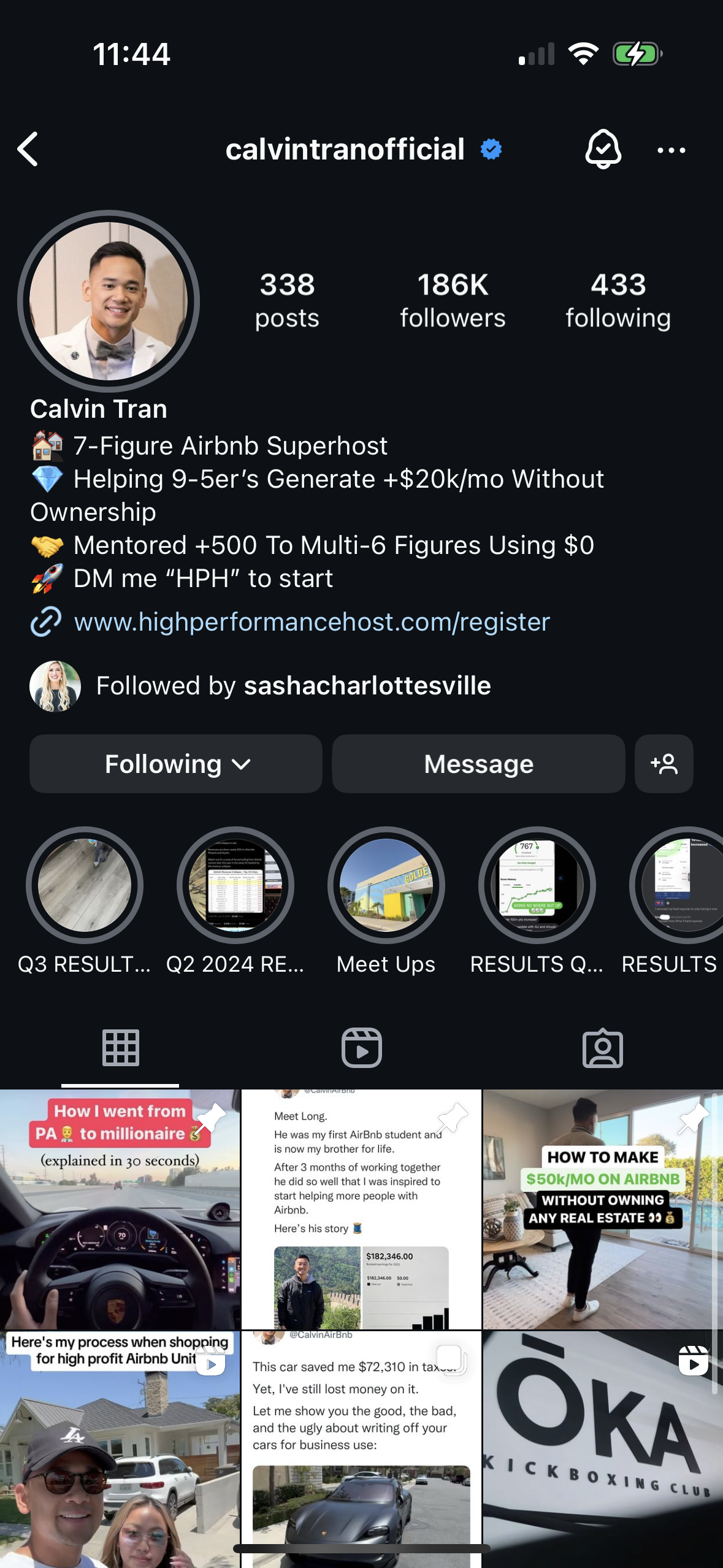723x1568 pixels.
Task: Open the Q3 RESULT highlight
Action: [x=85, y=885]
